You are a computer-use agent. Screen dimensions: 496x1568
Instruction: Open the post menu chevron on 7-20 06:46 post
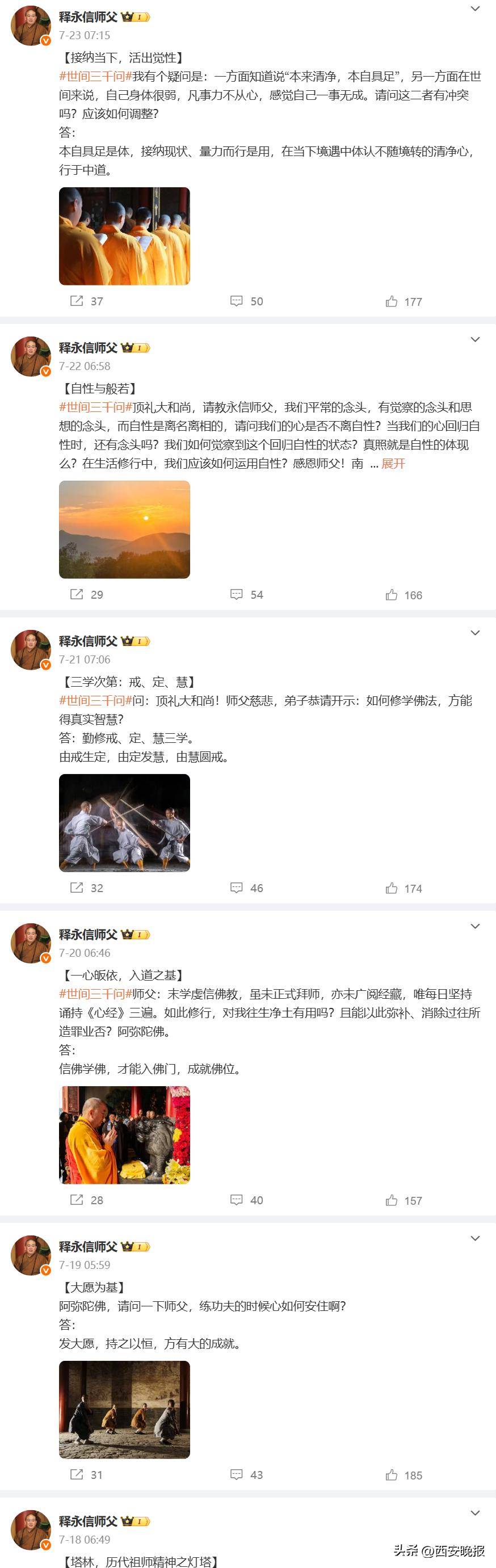[476, 926]
